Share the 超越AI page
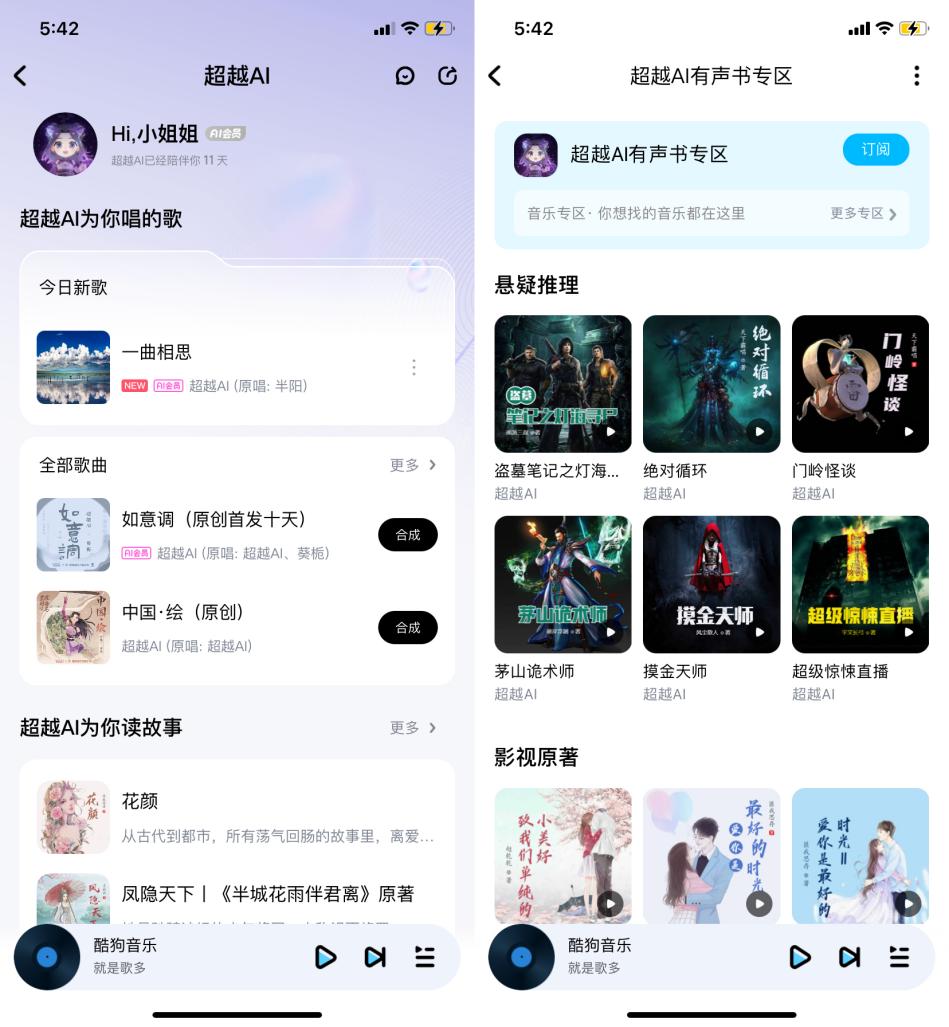 pyautogui.click(x=447, y=76)
